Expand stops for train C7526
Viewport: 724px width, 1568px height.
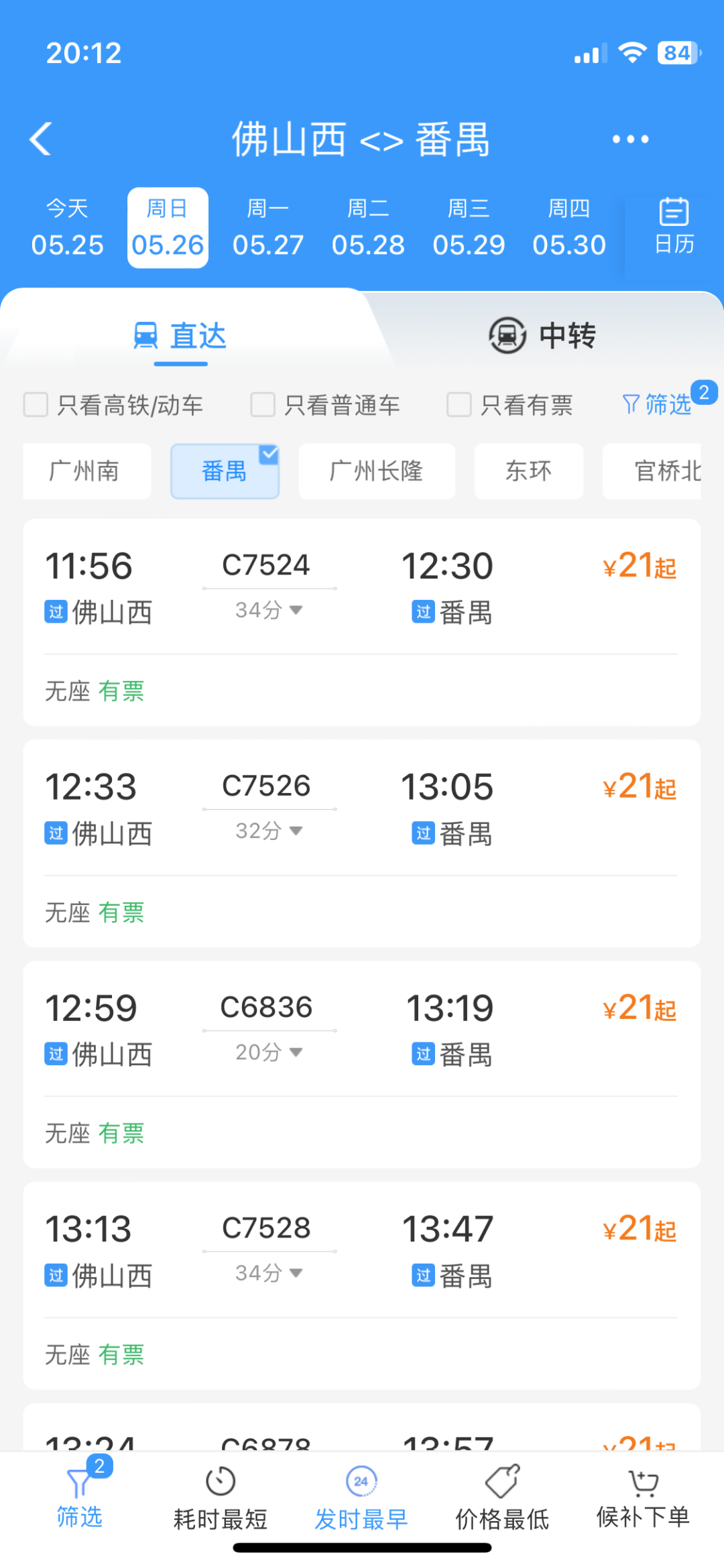(269, 831)
